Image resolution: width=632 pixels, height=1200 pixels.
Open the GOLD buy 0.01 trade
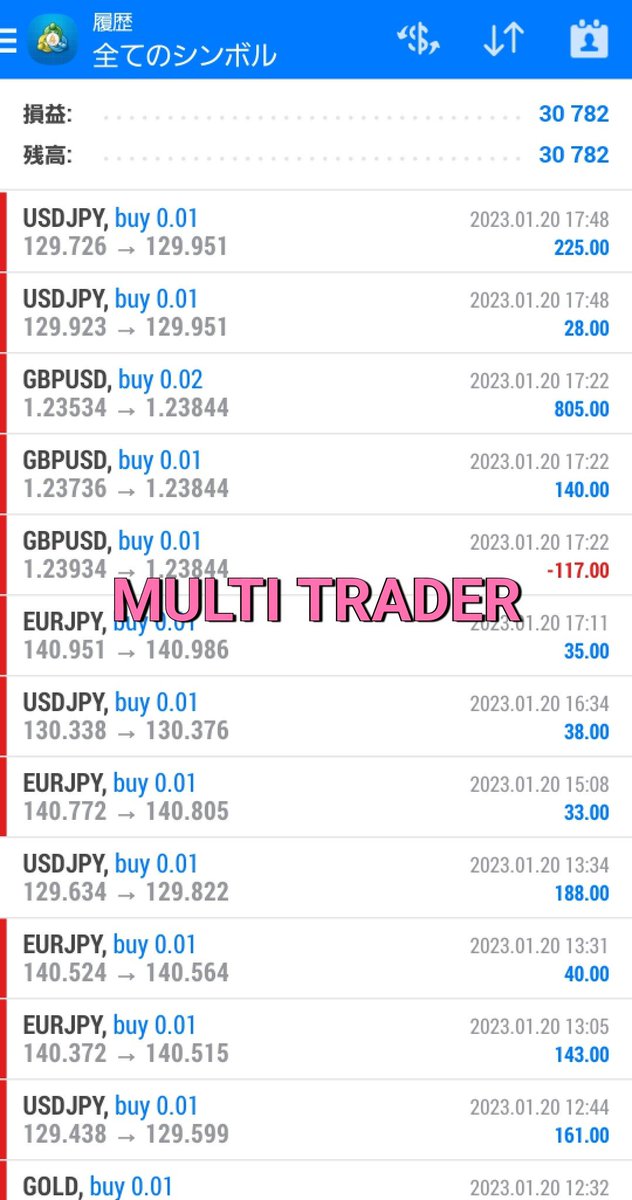pyautogui.click(x=316, y=1181)
